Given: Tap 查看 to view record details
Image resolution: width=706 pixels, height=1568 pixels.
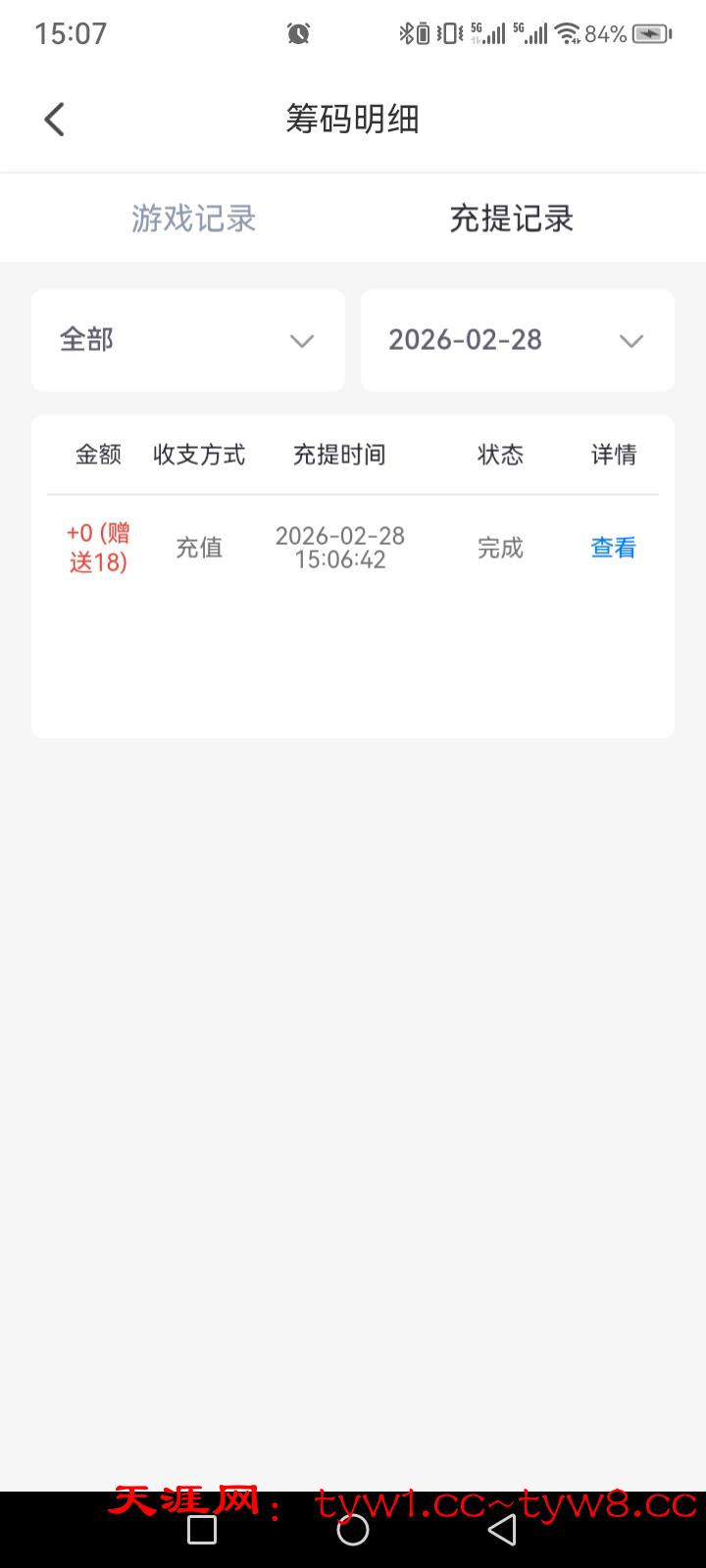Looking at the screenshot, I should (x=613, y=548).
